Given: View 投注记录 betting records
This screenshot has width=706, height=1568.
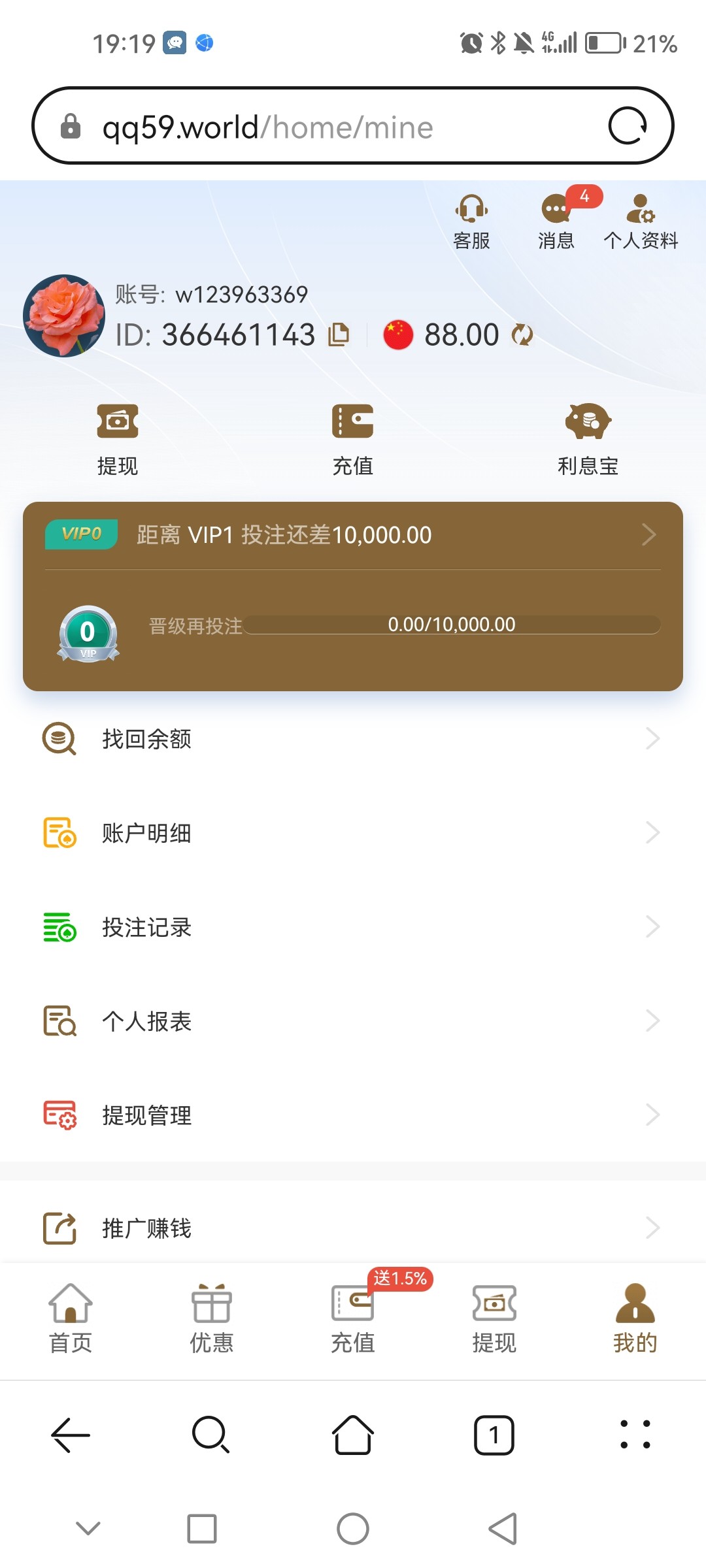Looking at the screenshot, I should pyautogui.click(x=353, y=927).
